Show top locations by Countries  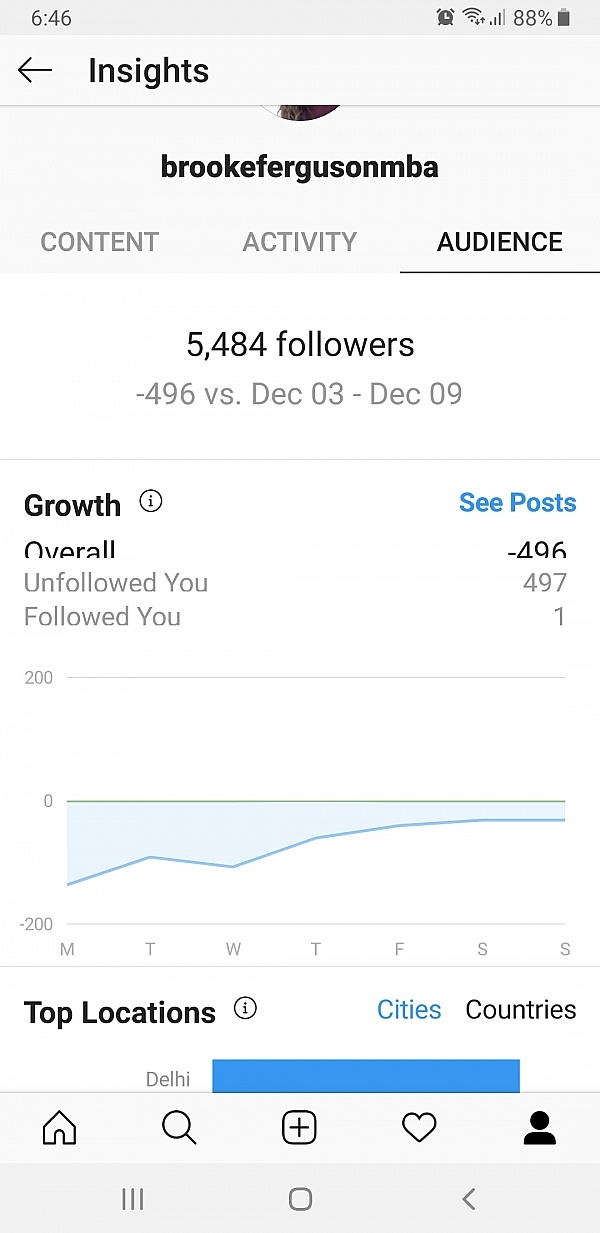521,1010
